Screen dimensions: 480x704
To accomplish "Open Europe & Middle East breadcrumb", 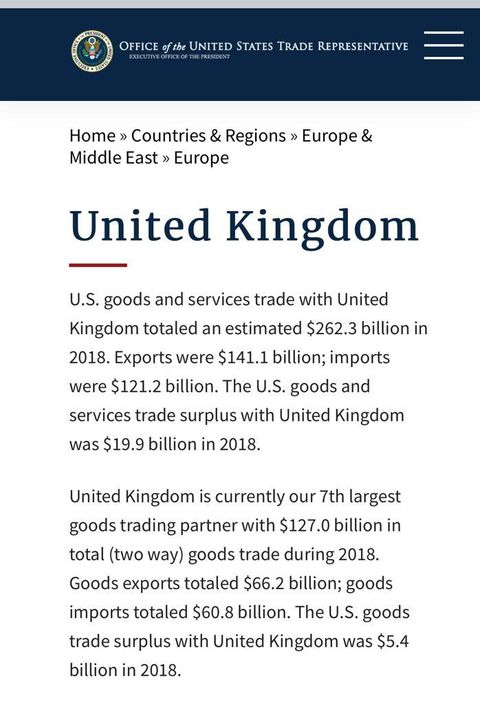I will pos(221,147).
